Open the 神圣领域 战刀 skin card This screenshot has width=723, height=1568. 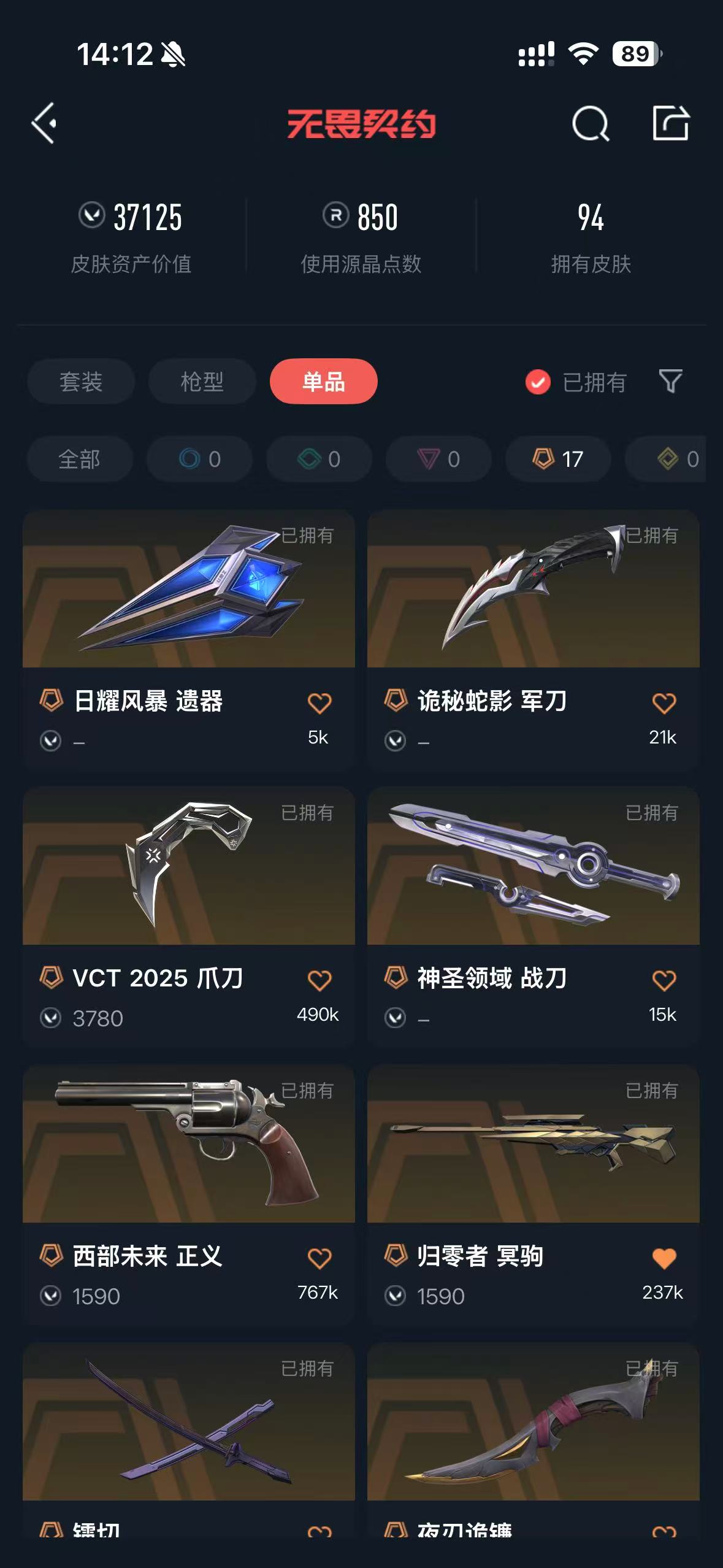(534, 917)
